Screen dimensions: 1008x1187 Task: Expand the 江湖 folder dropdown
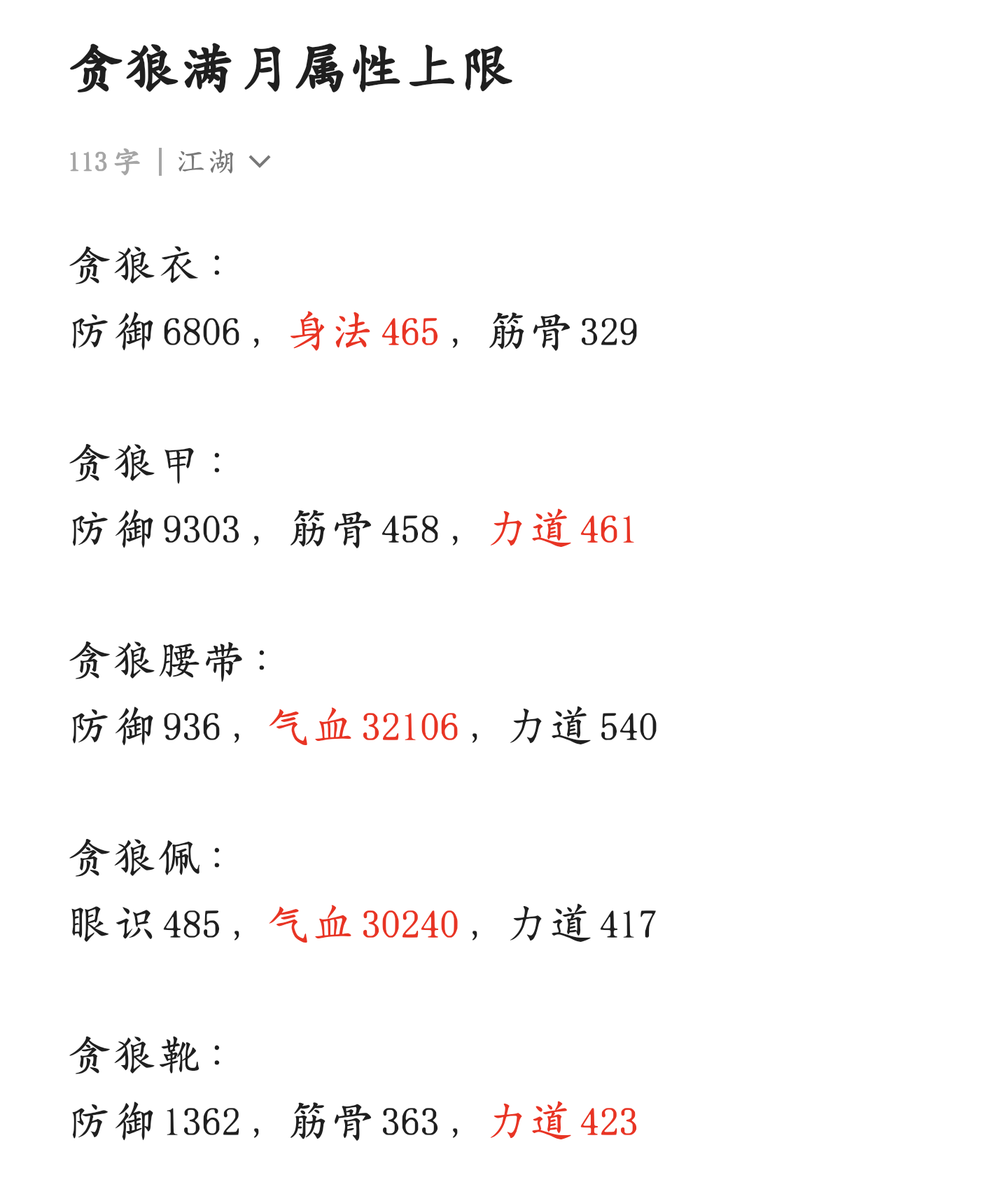pyautogui.click(x=258, y=162)
